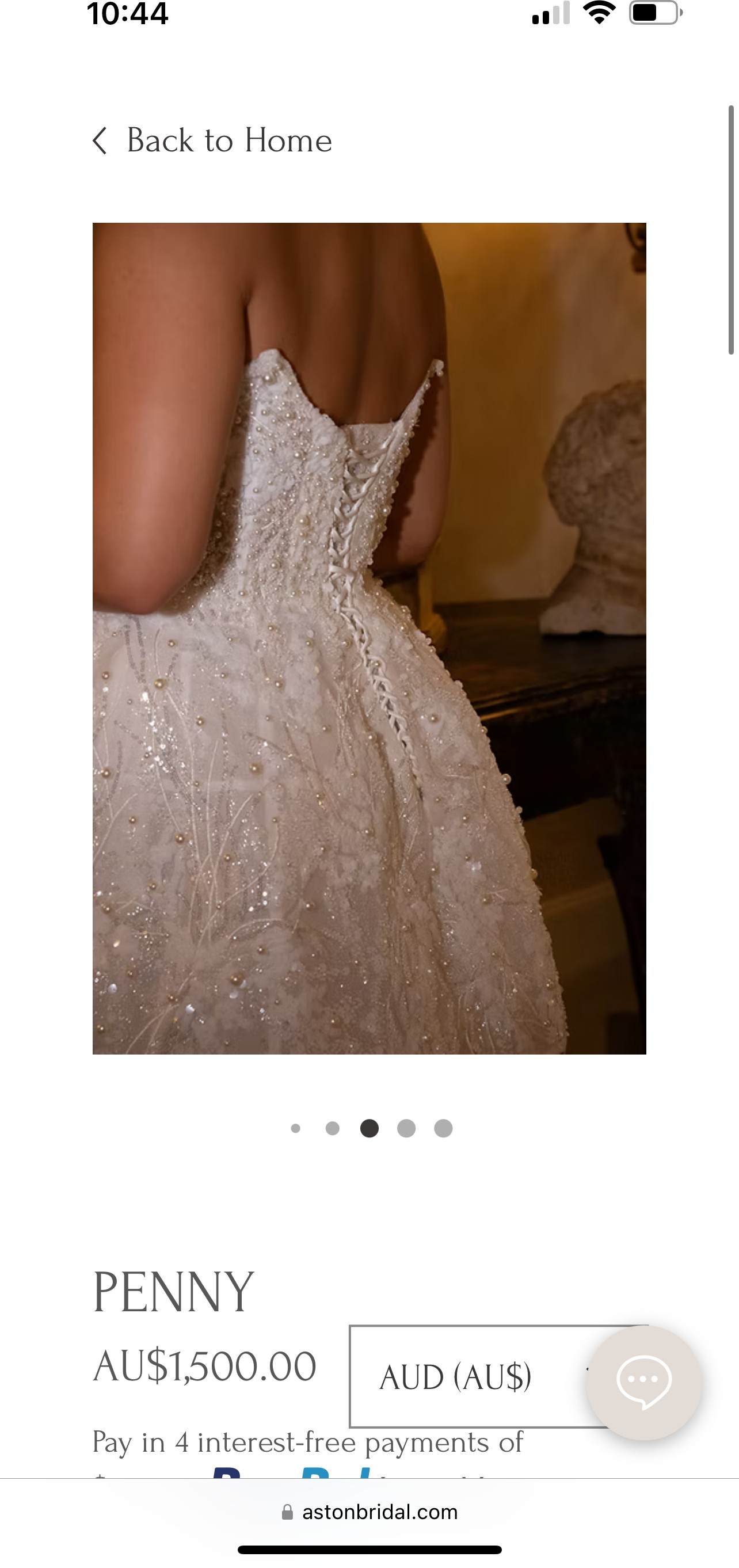Image resolution: width=739 pixels, height=1568 pixels.
Task: Show the fourth gallery image dot
Action: [406, 1129]
